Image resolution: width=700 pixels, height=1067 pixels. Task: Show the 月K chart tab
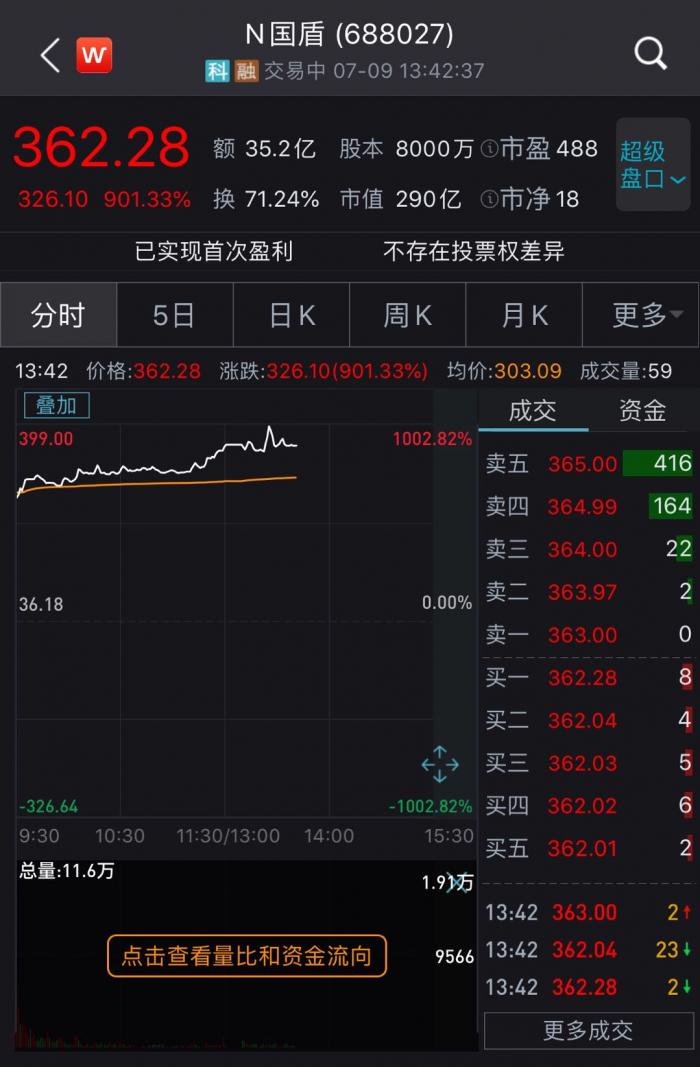point(525,315)
